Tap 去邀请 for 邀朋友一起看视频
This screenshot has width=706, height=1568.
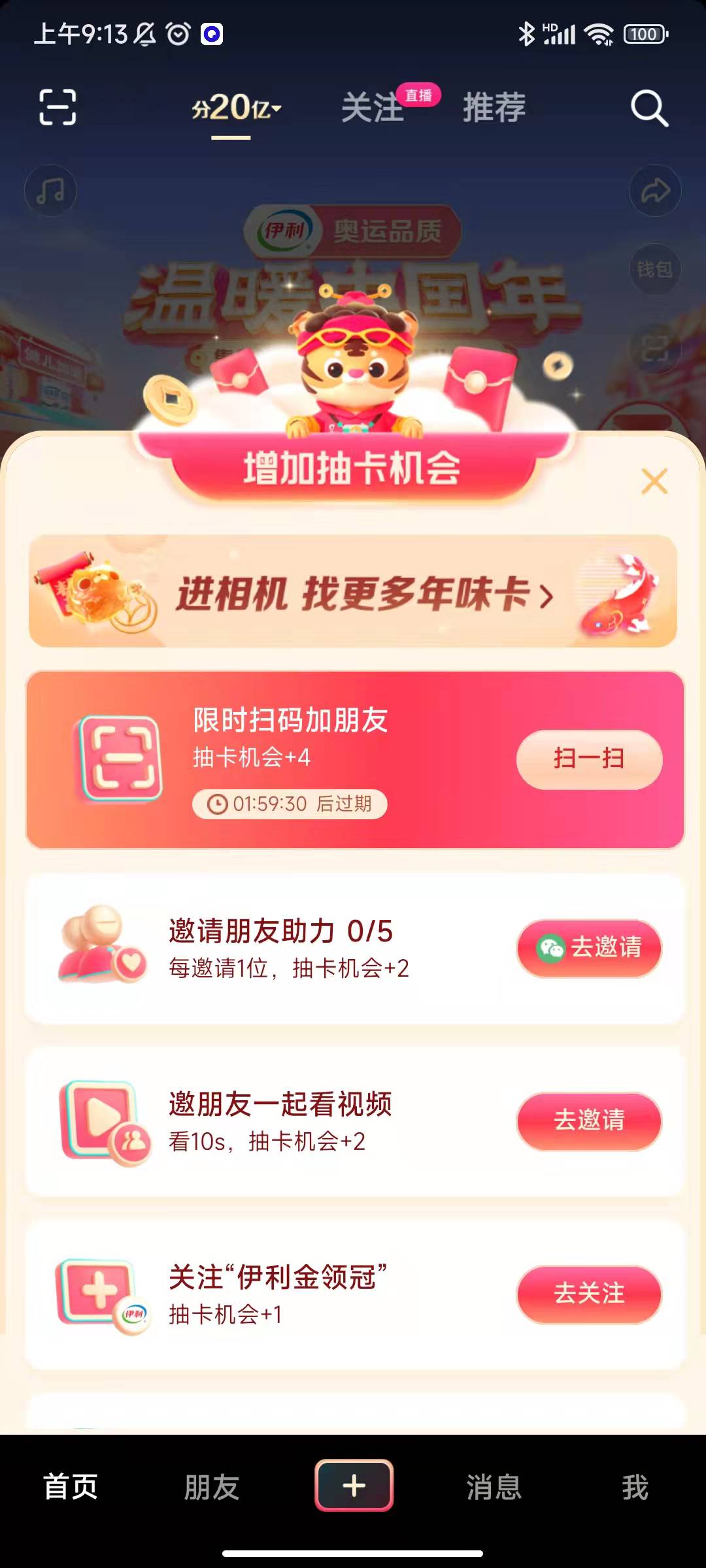(589, 1120)
